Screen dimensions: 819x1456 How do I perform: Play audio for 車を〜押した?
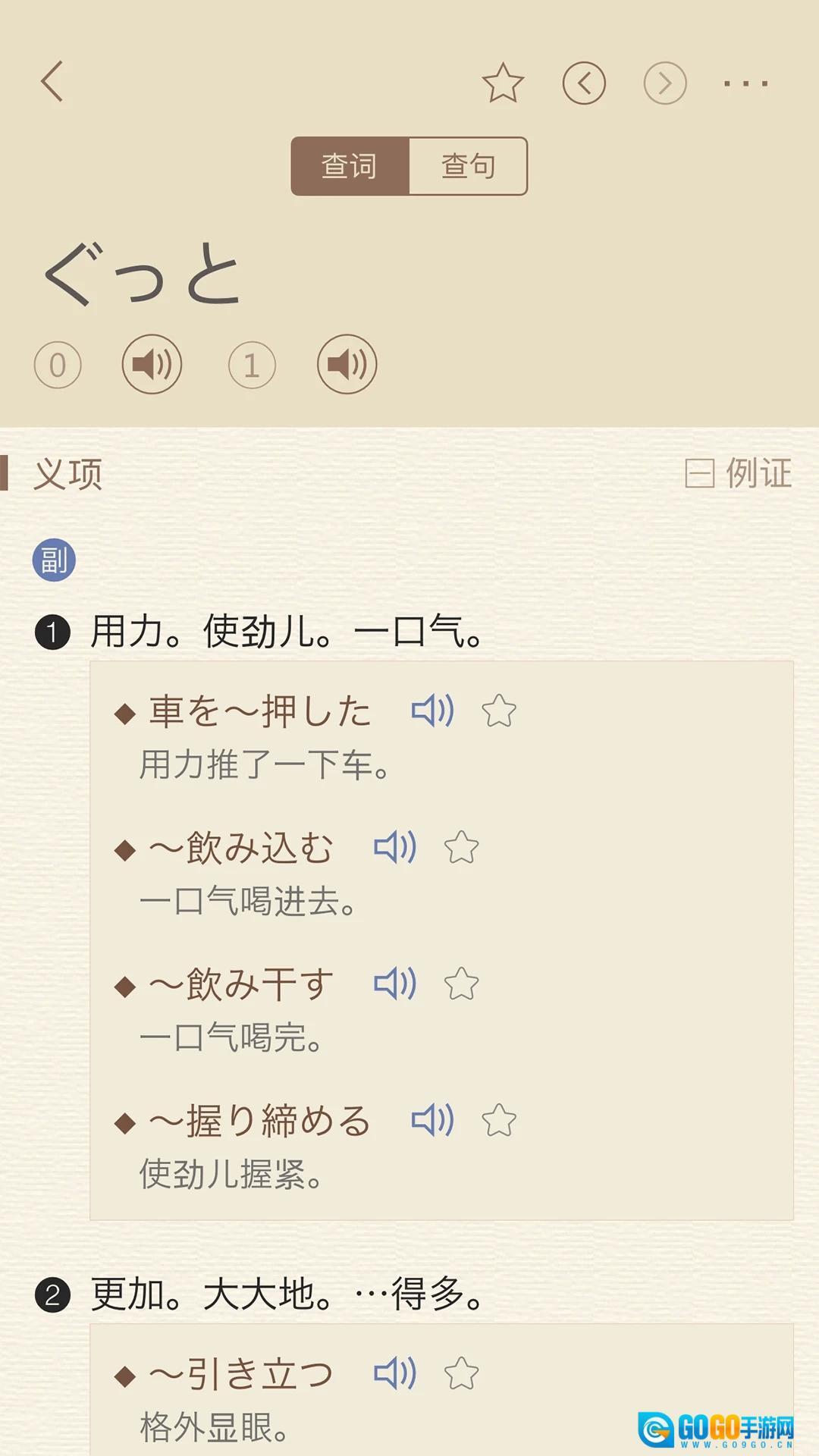pos(432,711)
